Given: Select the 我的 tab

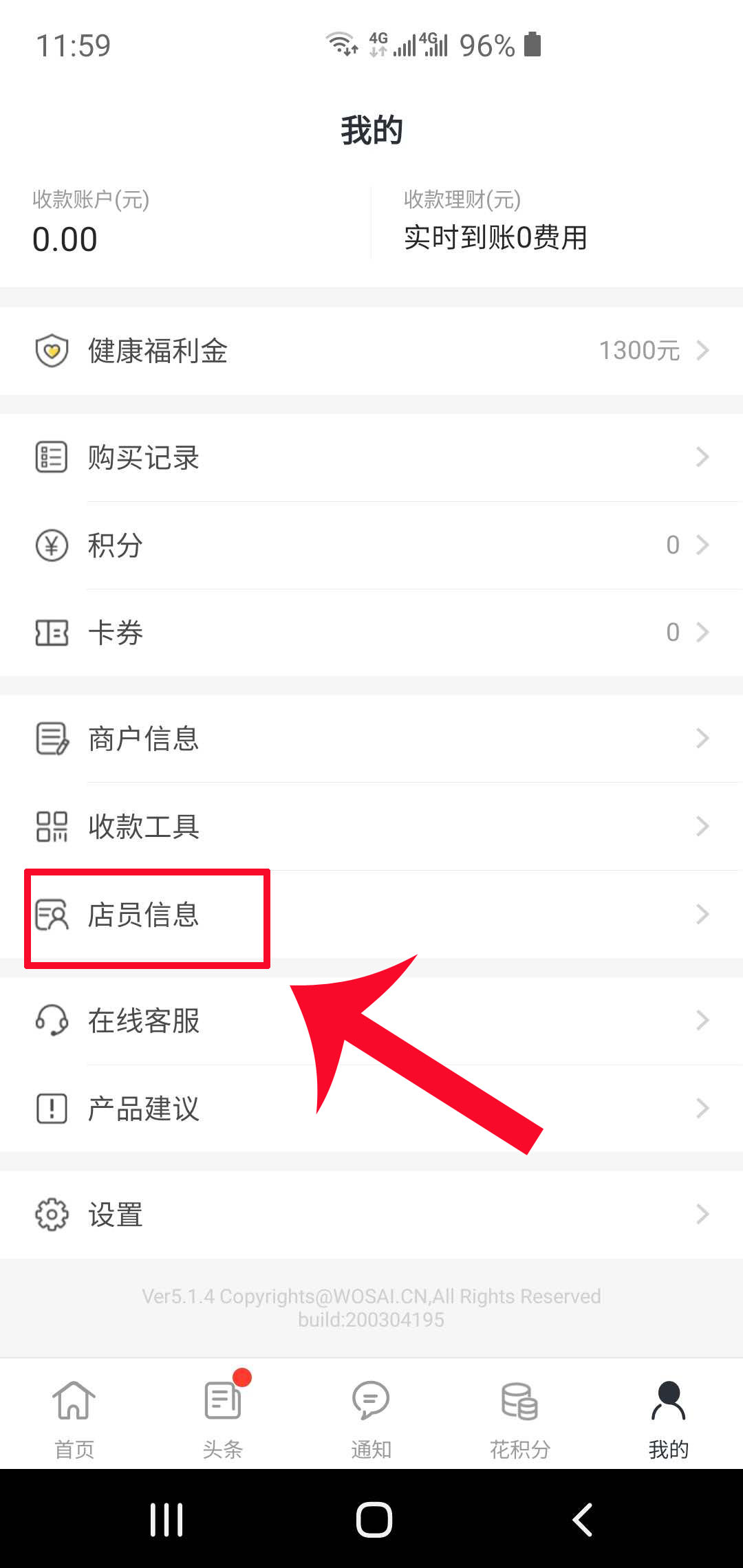Looking at the screenshot, I should (x=669, y=1418).
